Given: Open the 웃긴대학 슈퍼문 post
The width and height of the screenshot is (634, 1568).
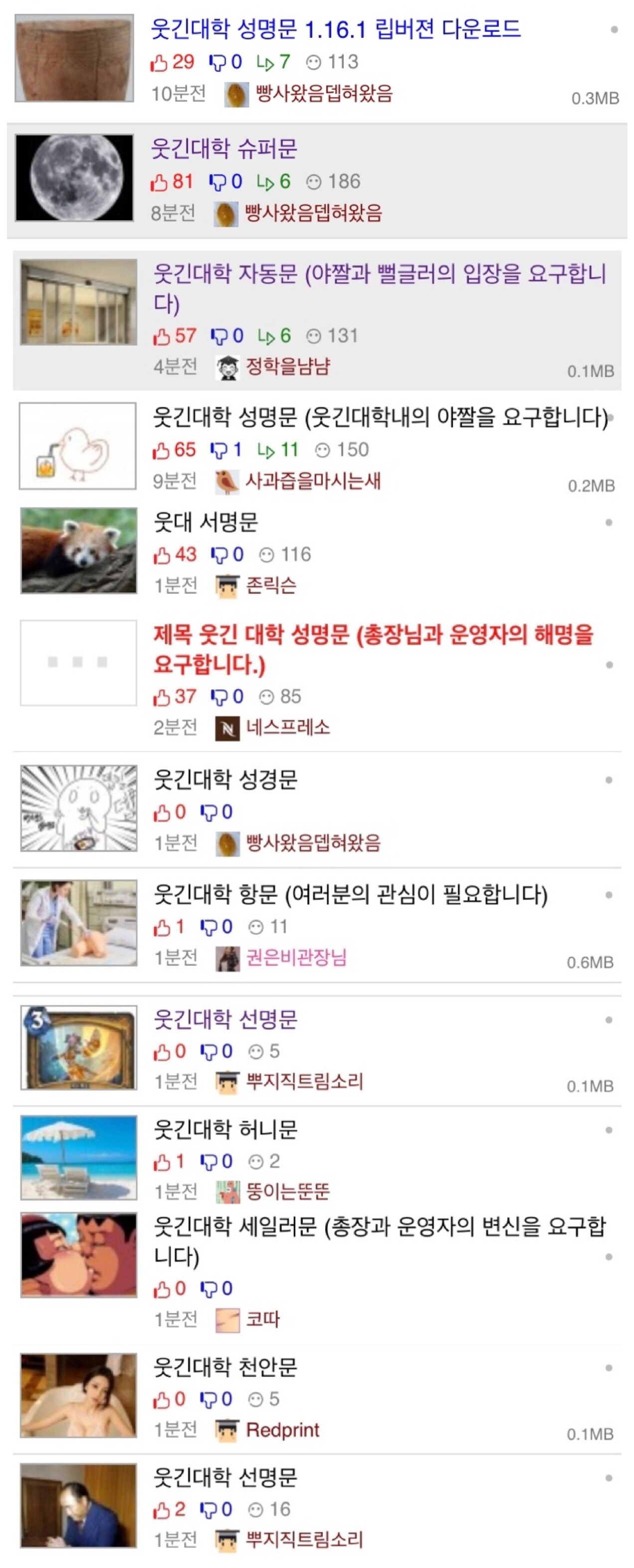Looking at the screenshot, I should point(224,149).
